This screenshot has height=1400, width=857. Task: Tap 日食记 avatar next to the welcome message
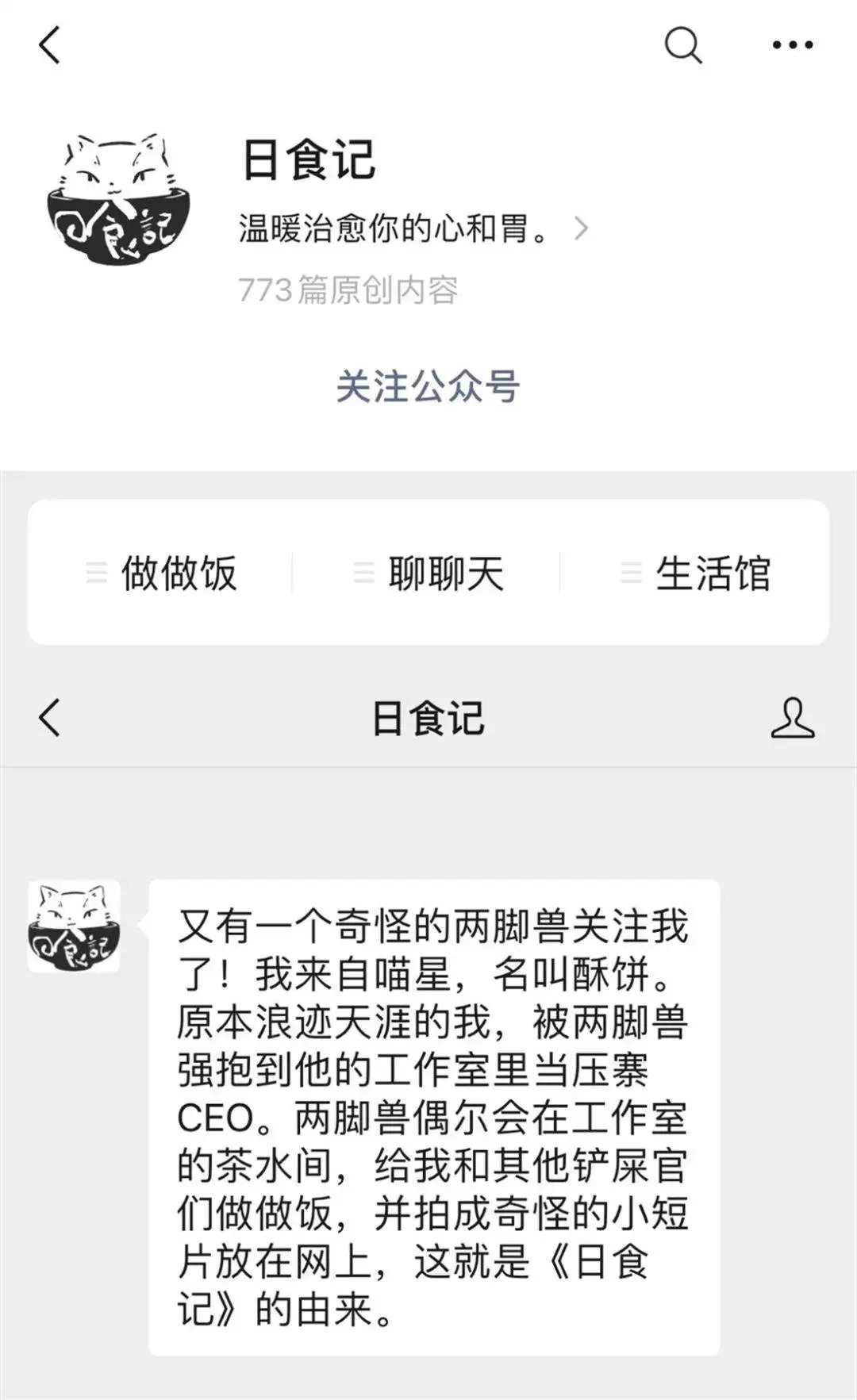point(75,926)
